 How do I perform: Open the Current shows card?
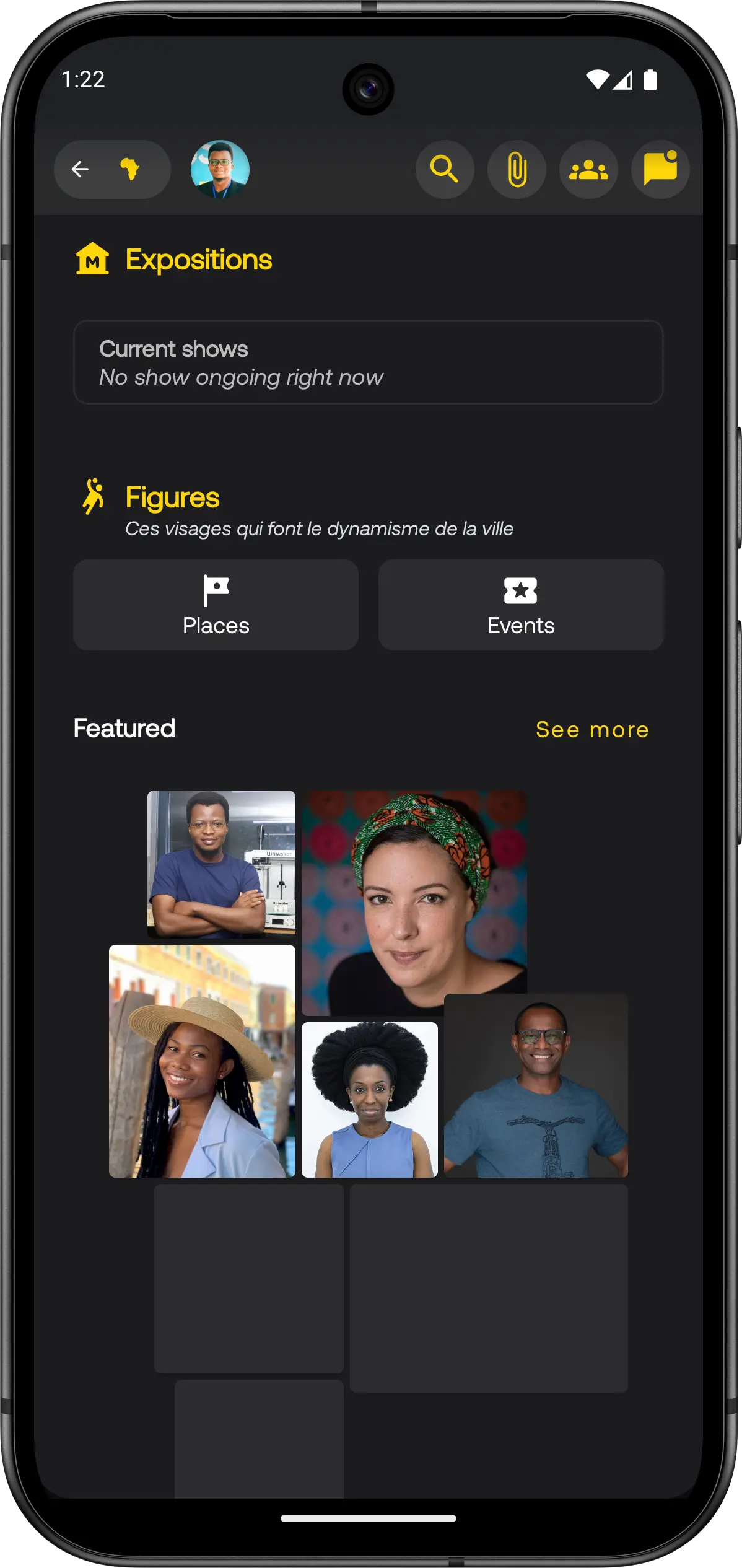coord(368,362)
